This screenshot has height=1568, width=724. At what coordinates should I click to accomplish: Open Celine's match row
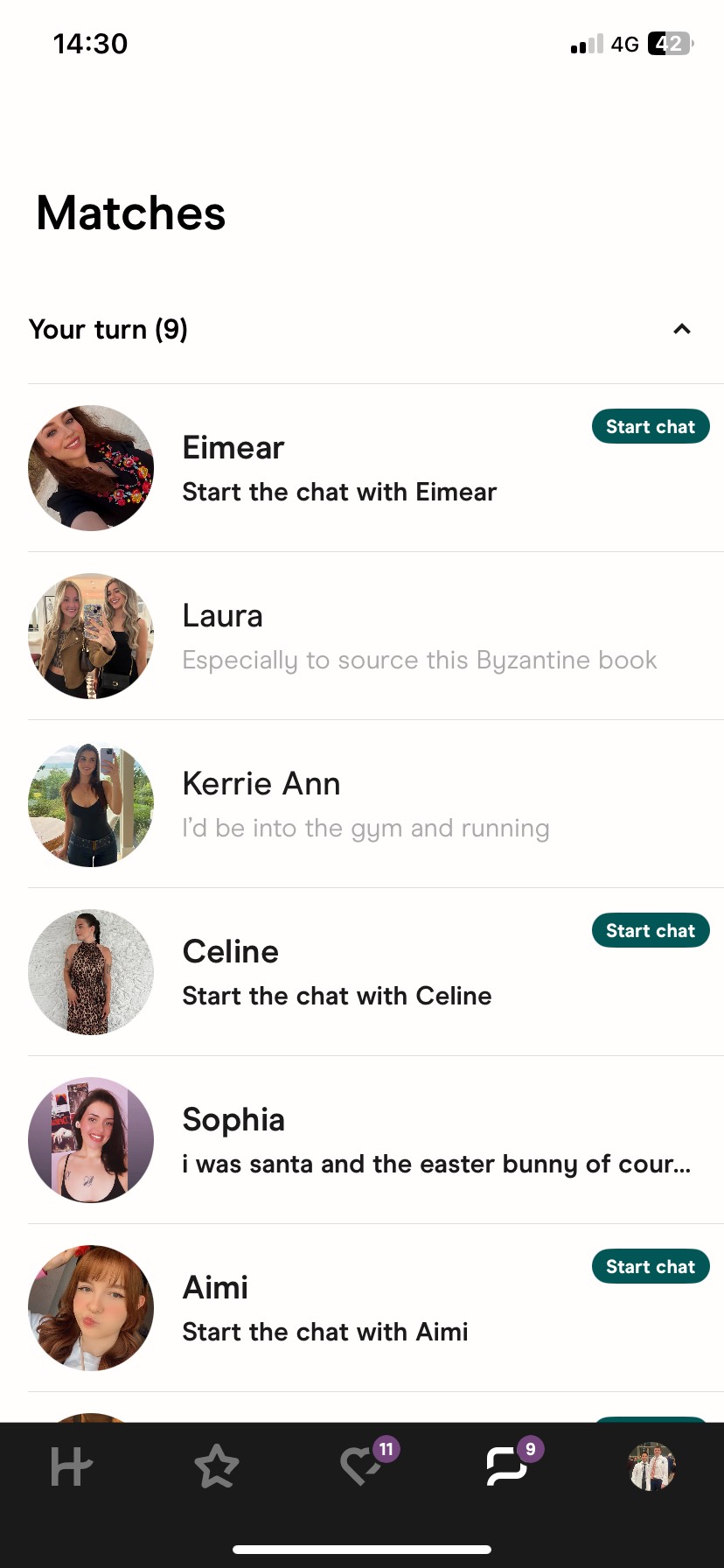pos(376,972)
